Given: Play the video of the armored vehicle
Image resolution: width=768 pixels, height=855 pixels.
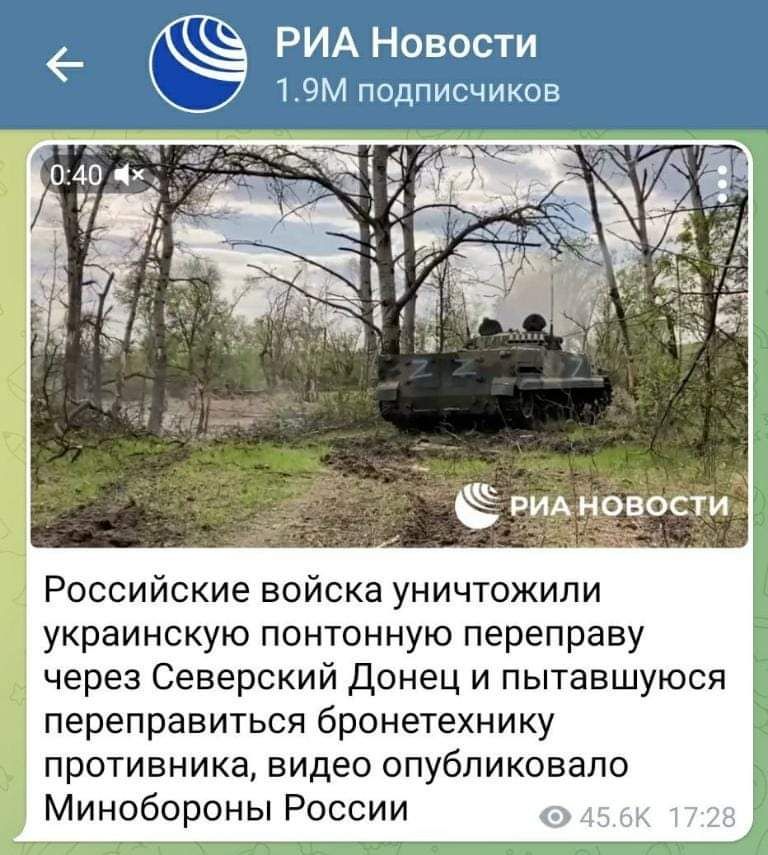Looking at the screenshot, I should pos(388,345).
